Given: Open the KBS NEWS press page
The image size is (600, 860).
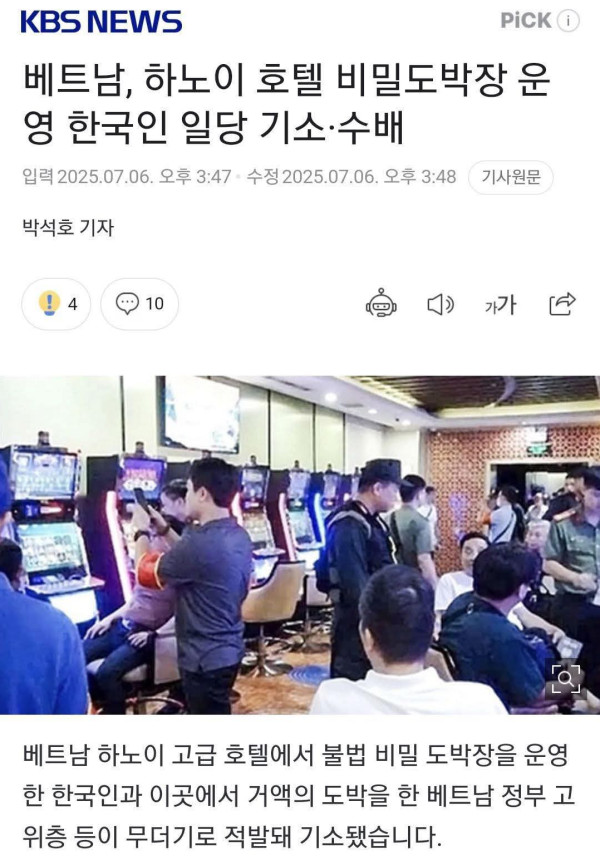Looking at the screenshot, I should point(101,22).
